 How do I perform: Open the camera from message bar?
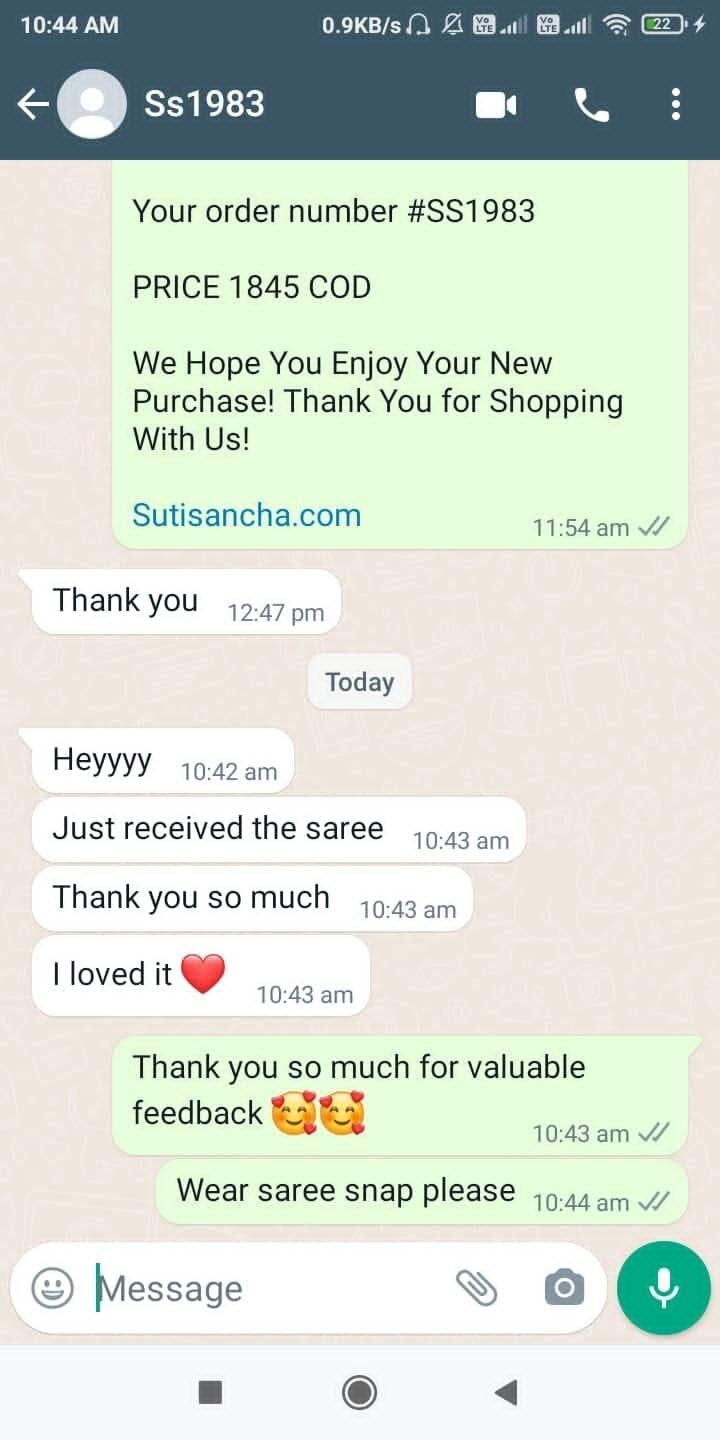(x=564, y=1288)
